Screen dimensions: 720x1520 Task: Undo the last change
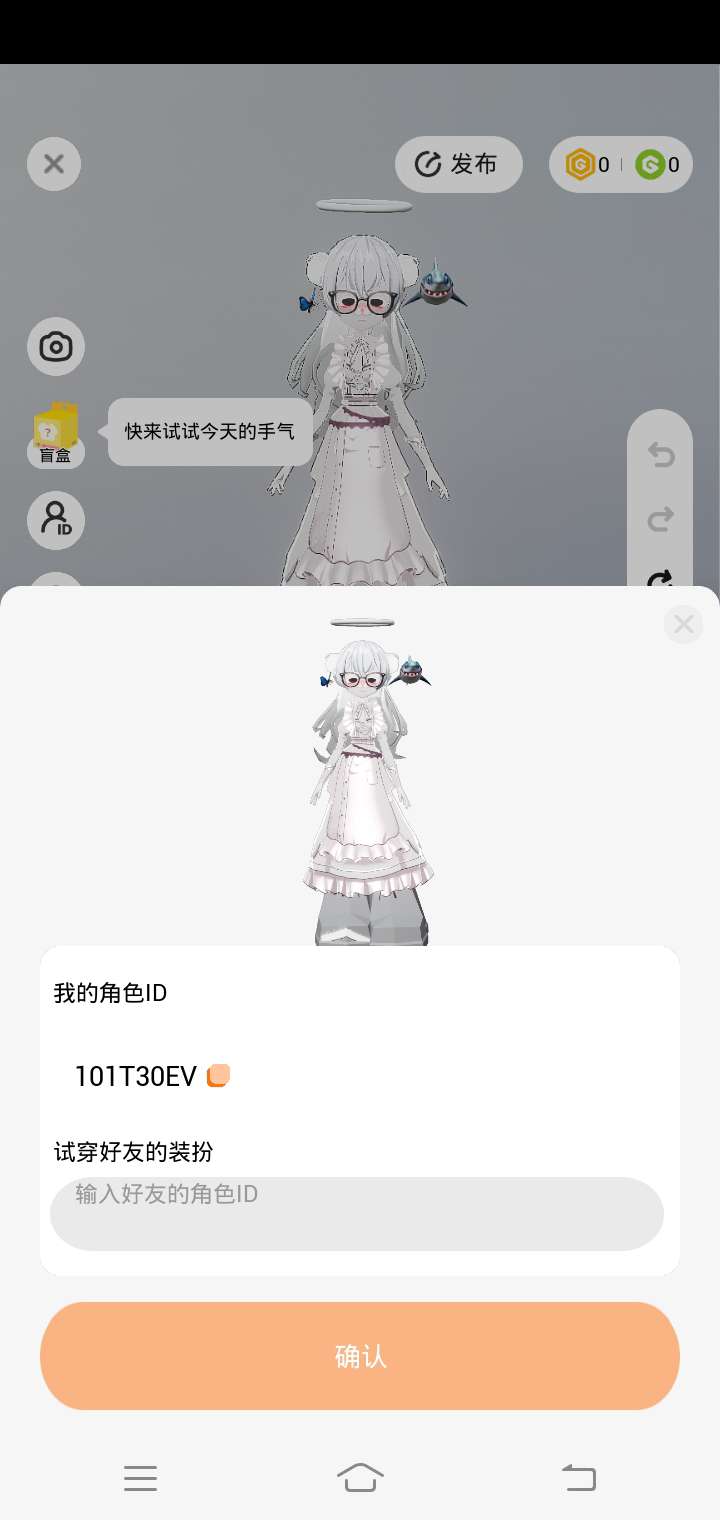[x=660, y=455]
